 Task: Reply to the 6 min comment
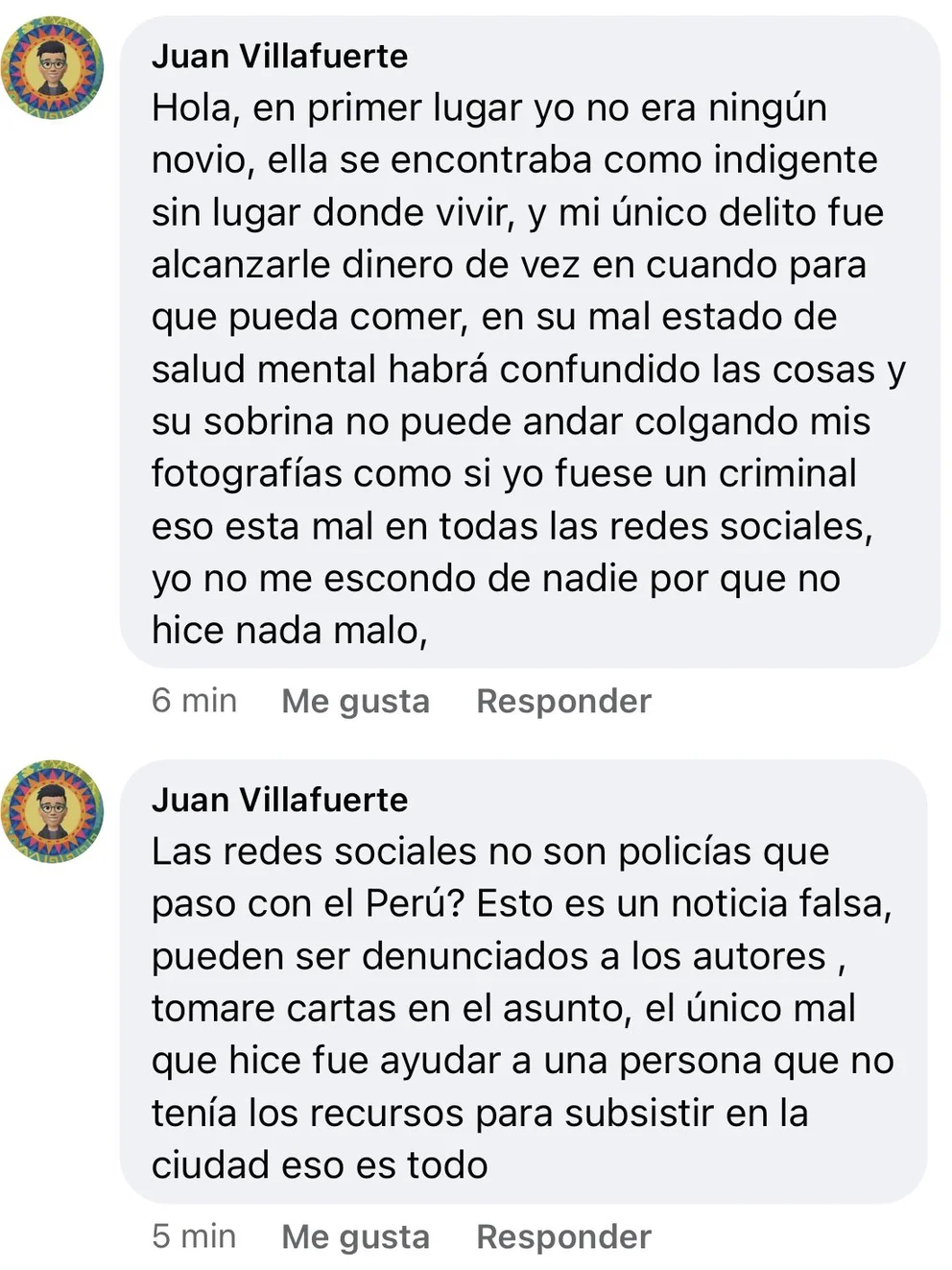tap(563, 701)
